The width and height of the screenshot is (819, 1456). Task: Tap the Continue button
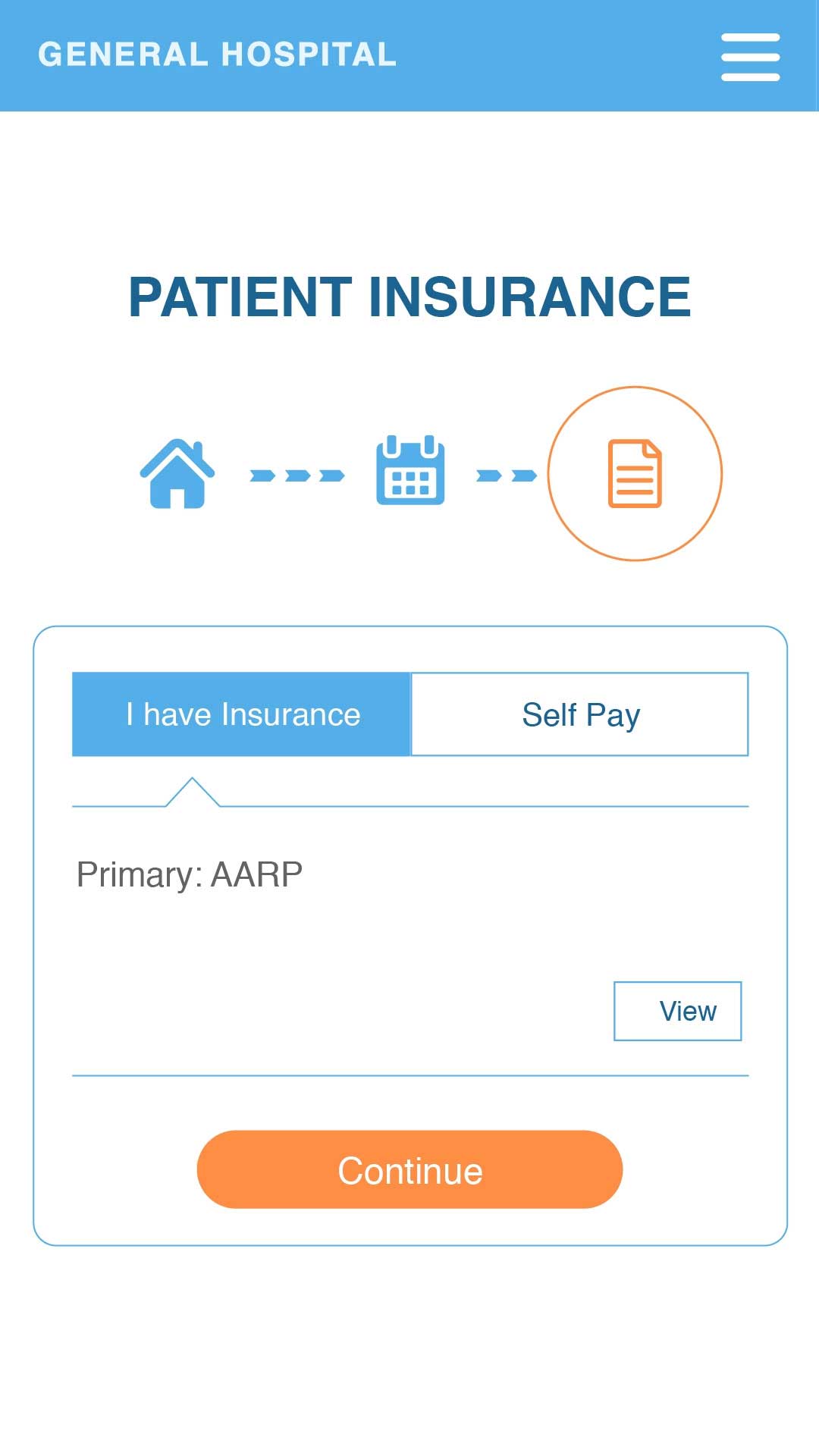[x=409, y=1169]
